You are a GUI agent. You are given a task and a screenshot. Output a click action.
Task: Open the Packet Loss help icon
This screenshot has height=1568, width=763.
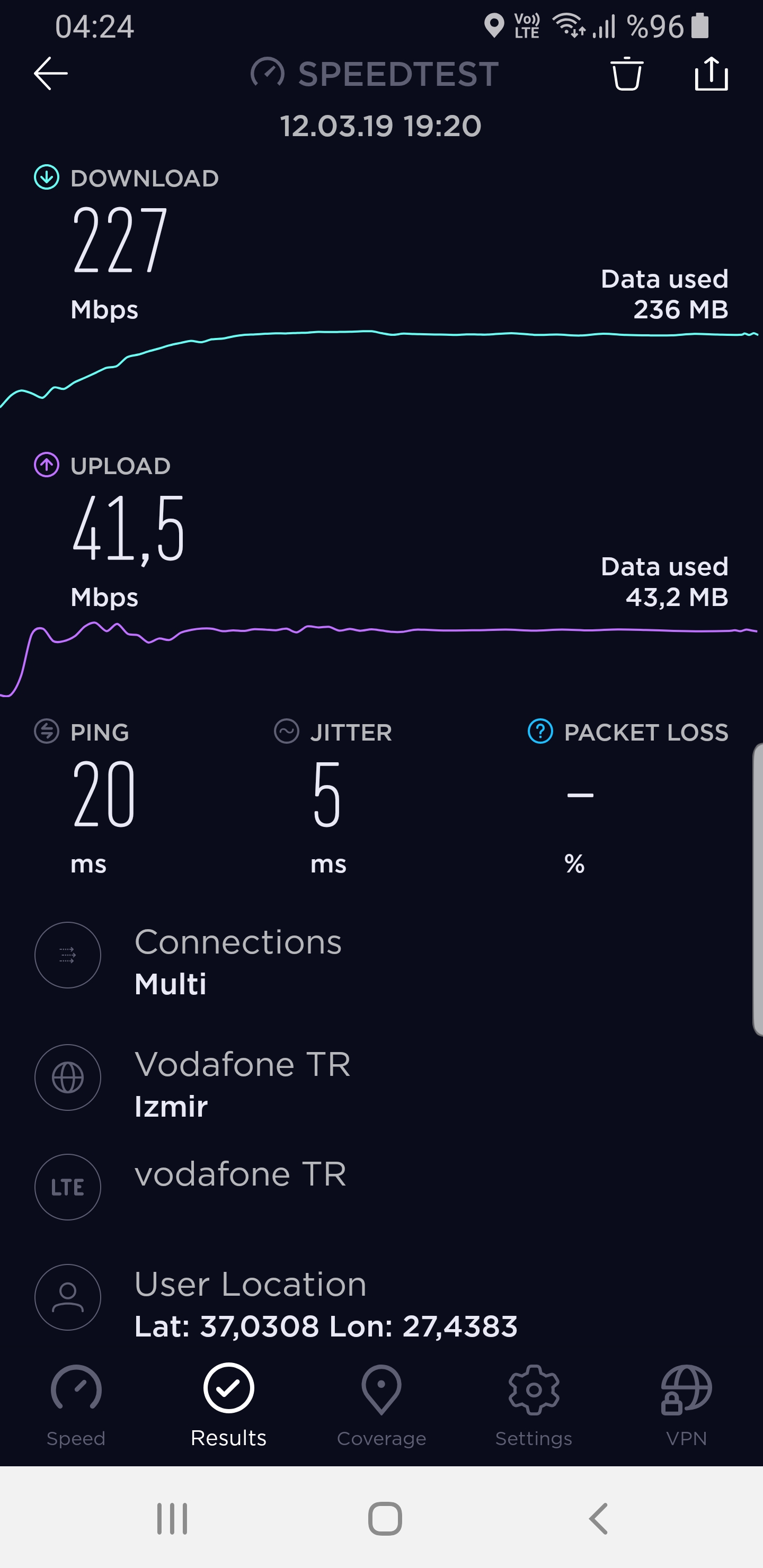540,731
